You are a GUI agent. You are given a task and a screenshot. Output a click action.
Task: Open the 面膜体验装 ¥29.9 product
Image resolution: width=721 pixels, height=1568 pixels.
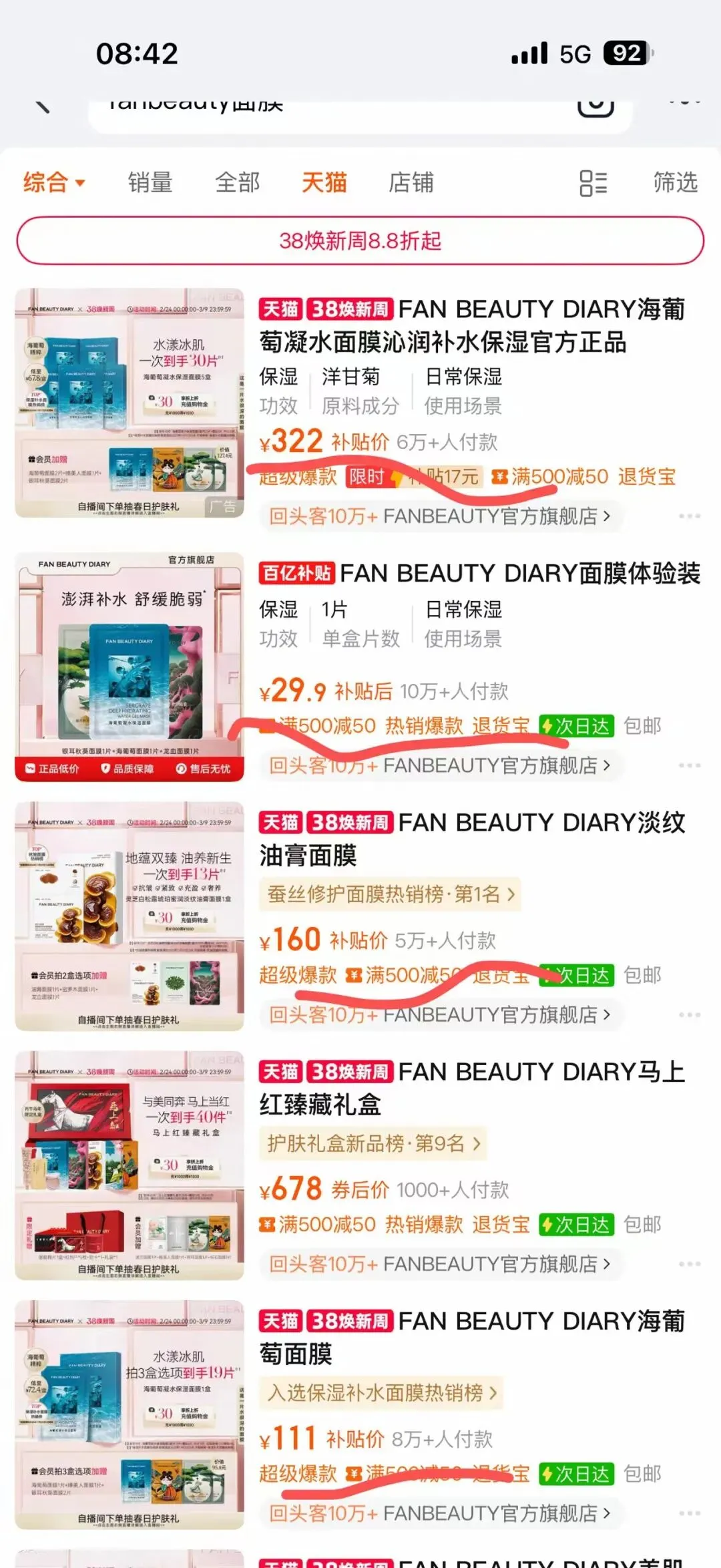point(519,574)
